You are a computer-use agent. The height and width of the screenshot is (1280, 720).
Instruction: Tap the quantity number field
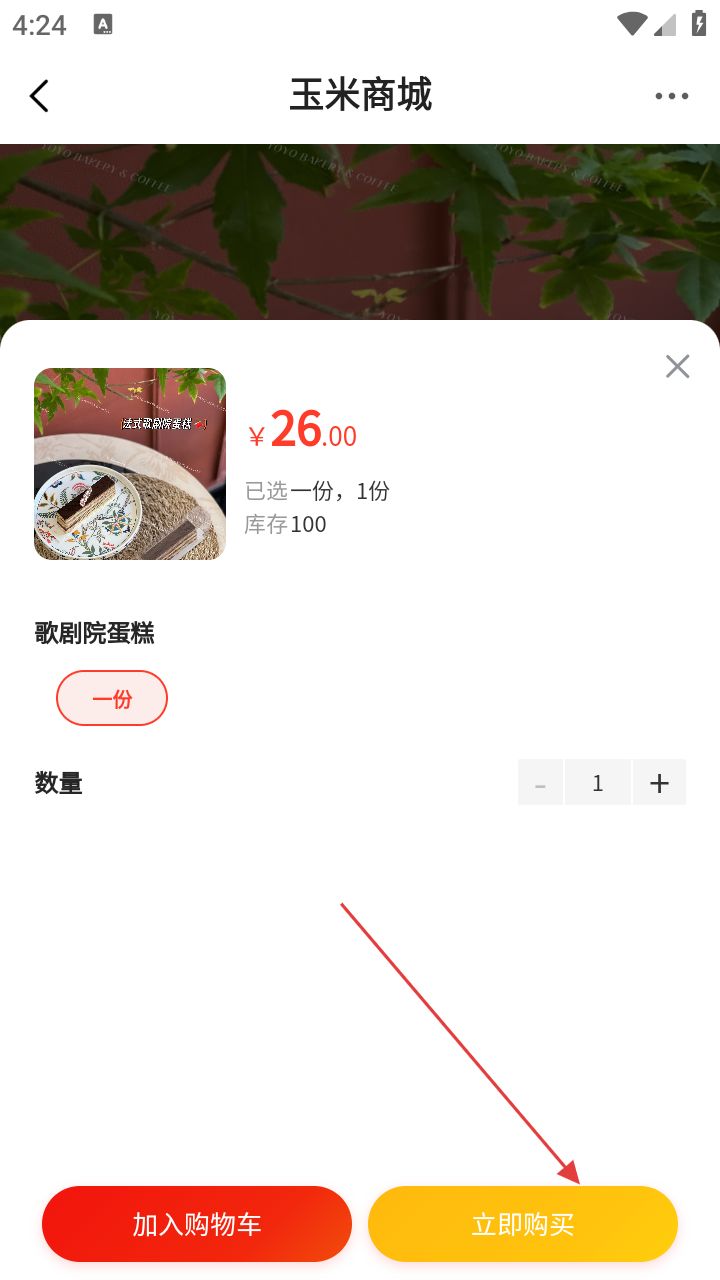pyautogui.click(x=598, y=783)
